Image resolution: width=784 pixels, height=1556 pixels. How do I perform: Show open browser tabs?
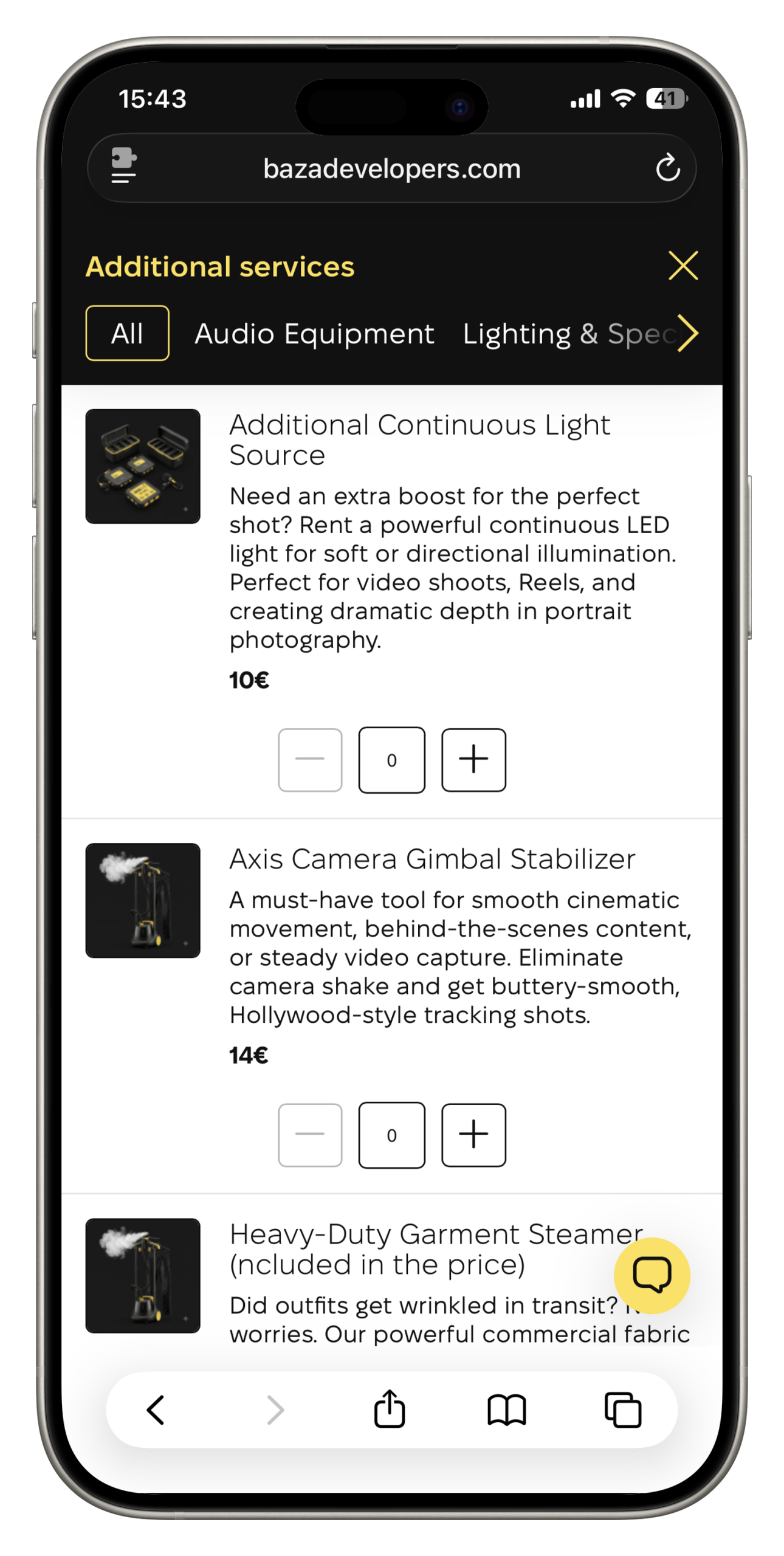point(622,1410)
